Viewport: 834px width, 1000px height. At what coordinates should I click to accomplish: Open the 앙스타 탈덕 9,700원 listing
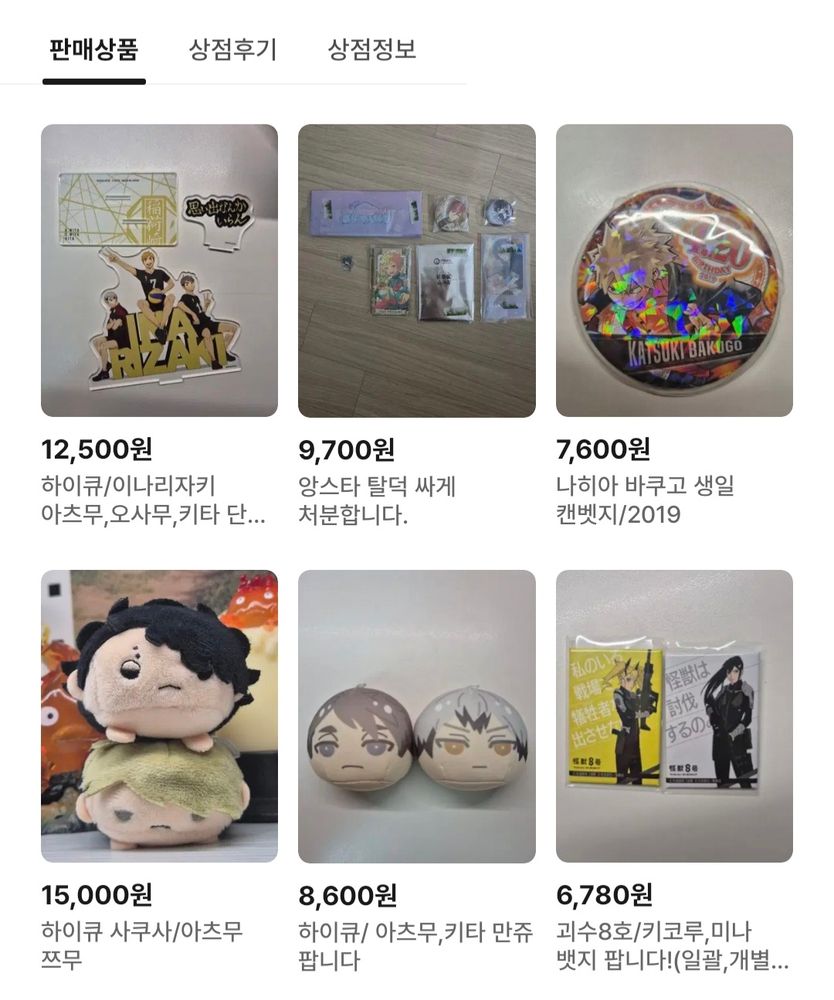(x=416, y=270)
